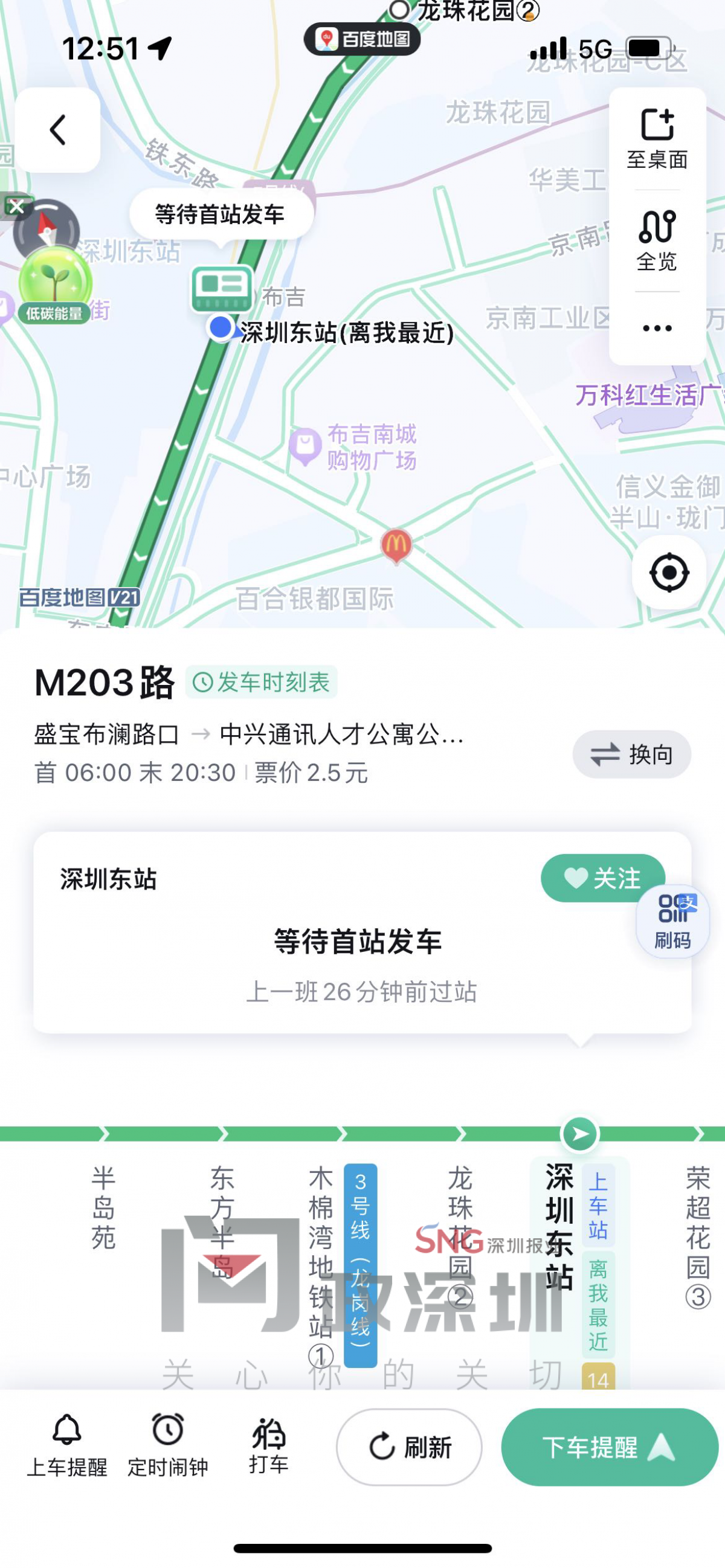Select the 半岛苑 stop
725x1568 pixels.
point(103,1208)
